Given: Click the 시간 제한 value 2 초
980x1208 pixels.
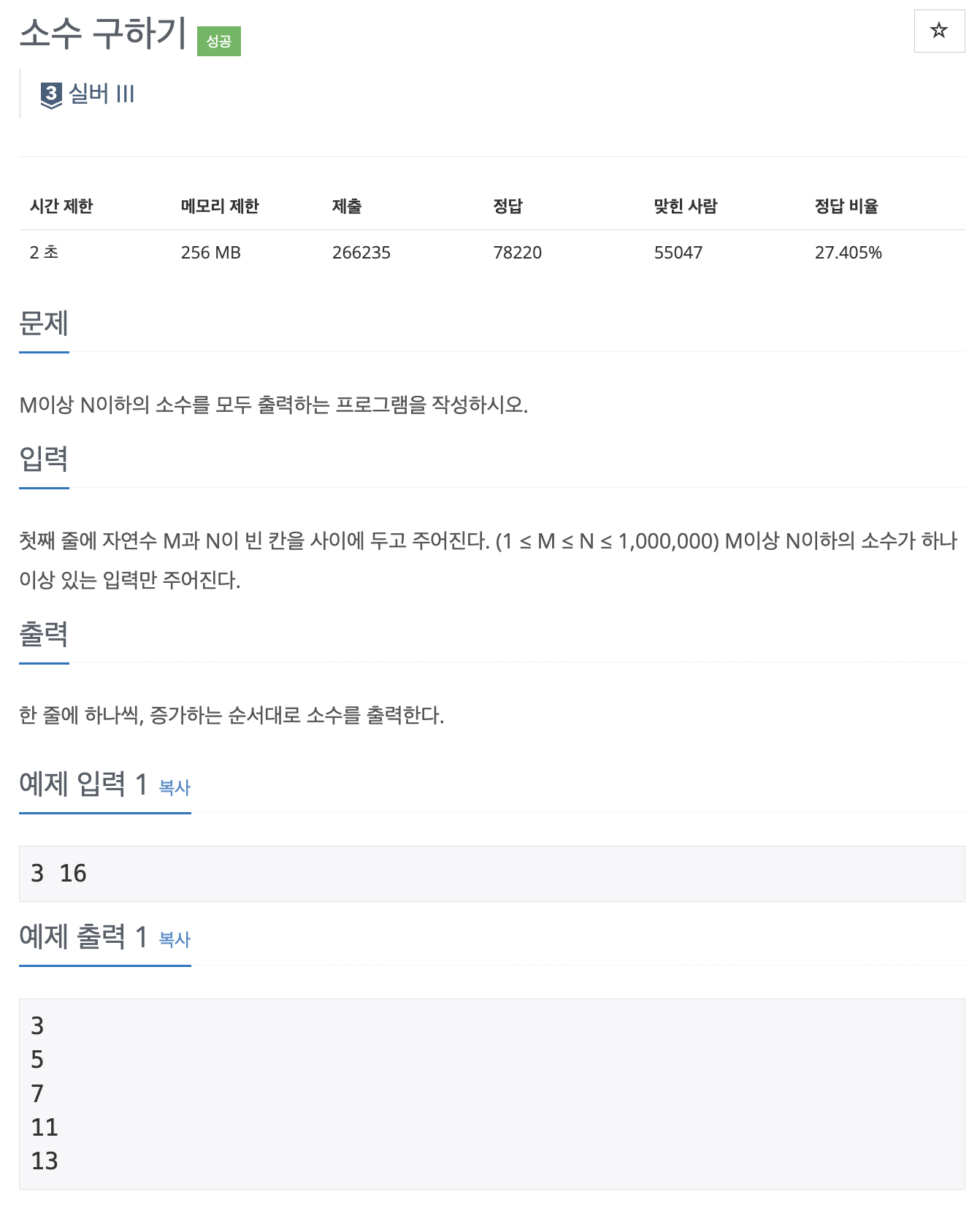Looking at the screenshot, I should pyautogui.click(x=43, y=253).
